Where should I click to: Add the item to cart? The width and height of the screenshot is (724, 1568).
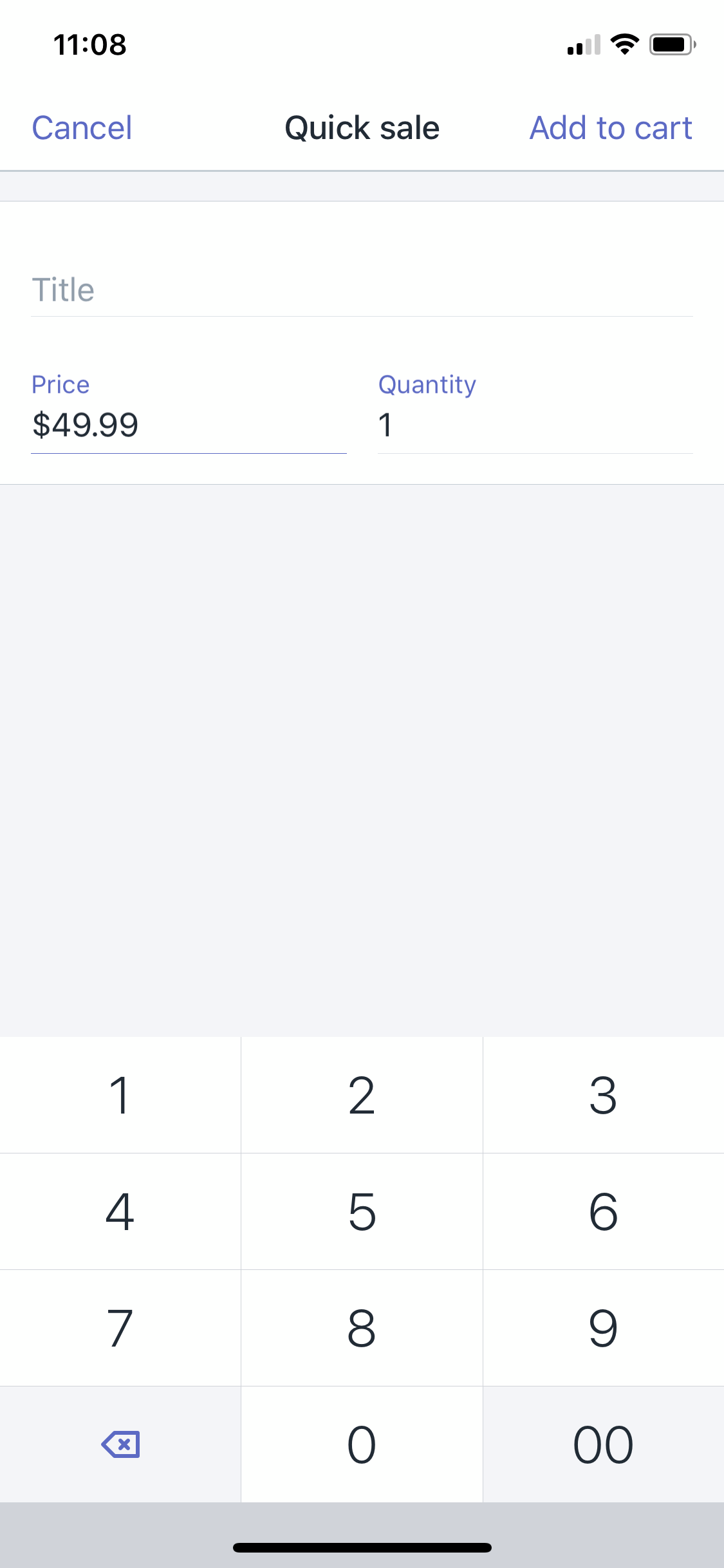point(610,127)
